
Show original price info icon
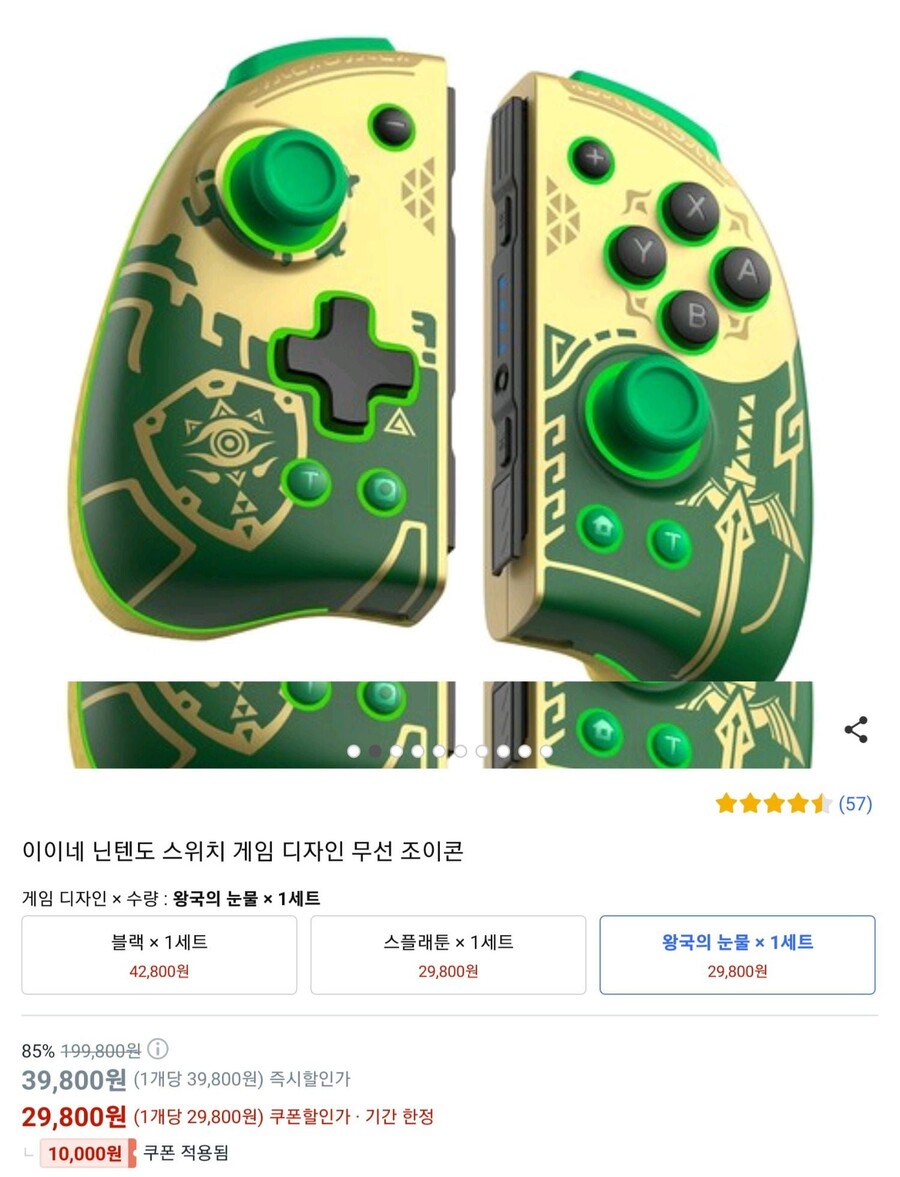158,1050
